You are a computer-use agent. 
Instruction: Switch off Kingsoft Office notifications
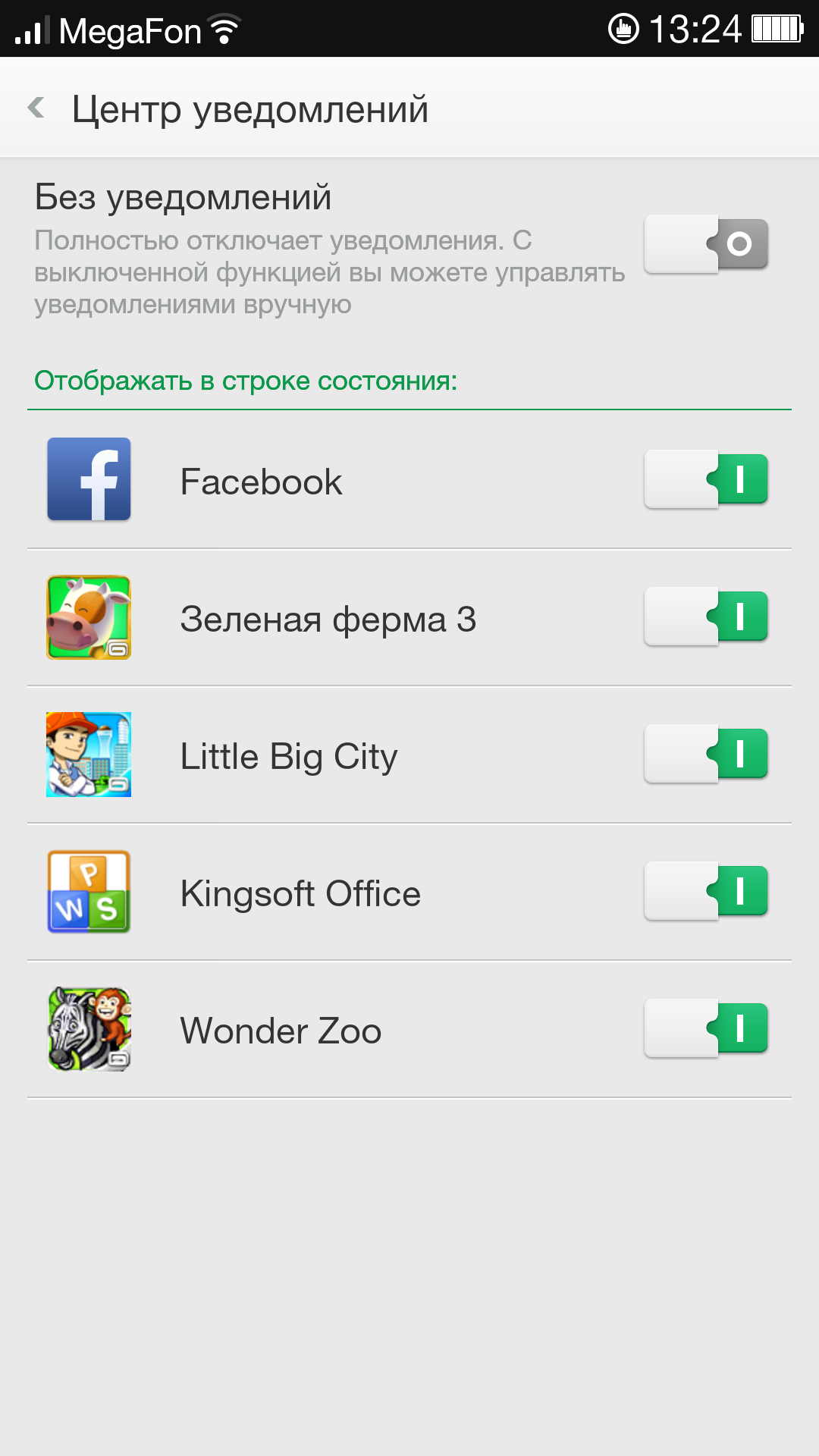pos(706,891)
